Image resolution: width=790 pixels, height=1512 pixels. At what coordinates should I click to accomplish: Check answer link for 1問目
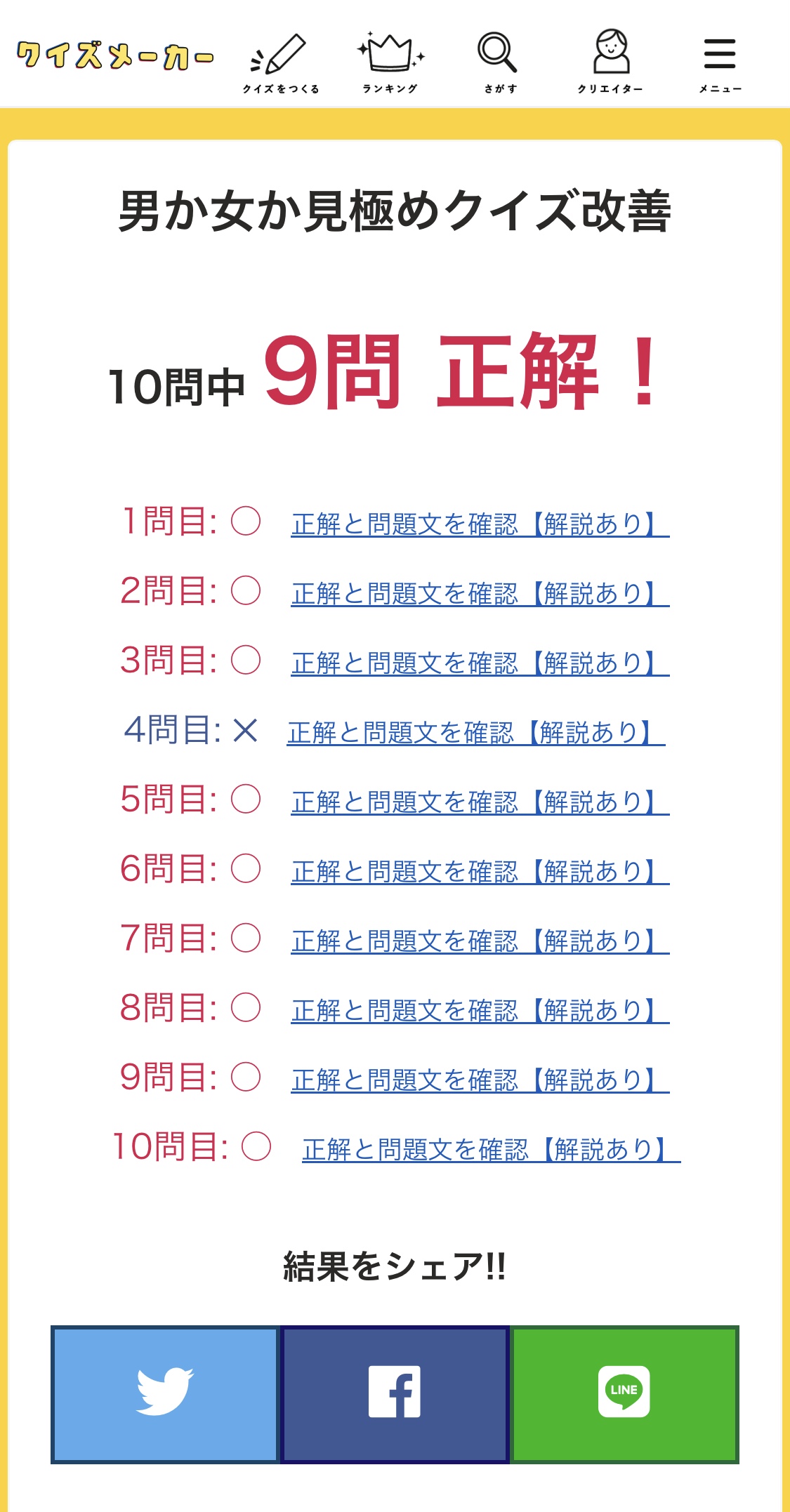[x=480, y=524]
